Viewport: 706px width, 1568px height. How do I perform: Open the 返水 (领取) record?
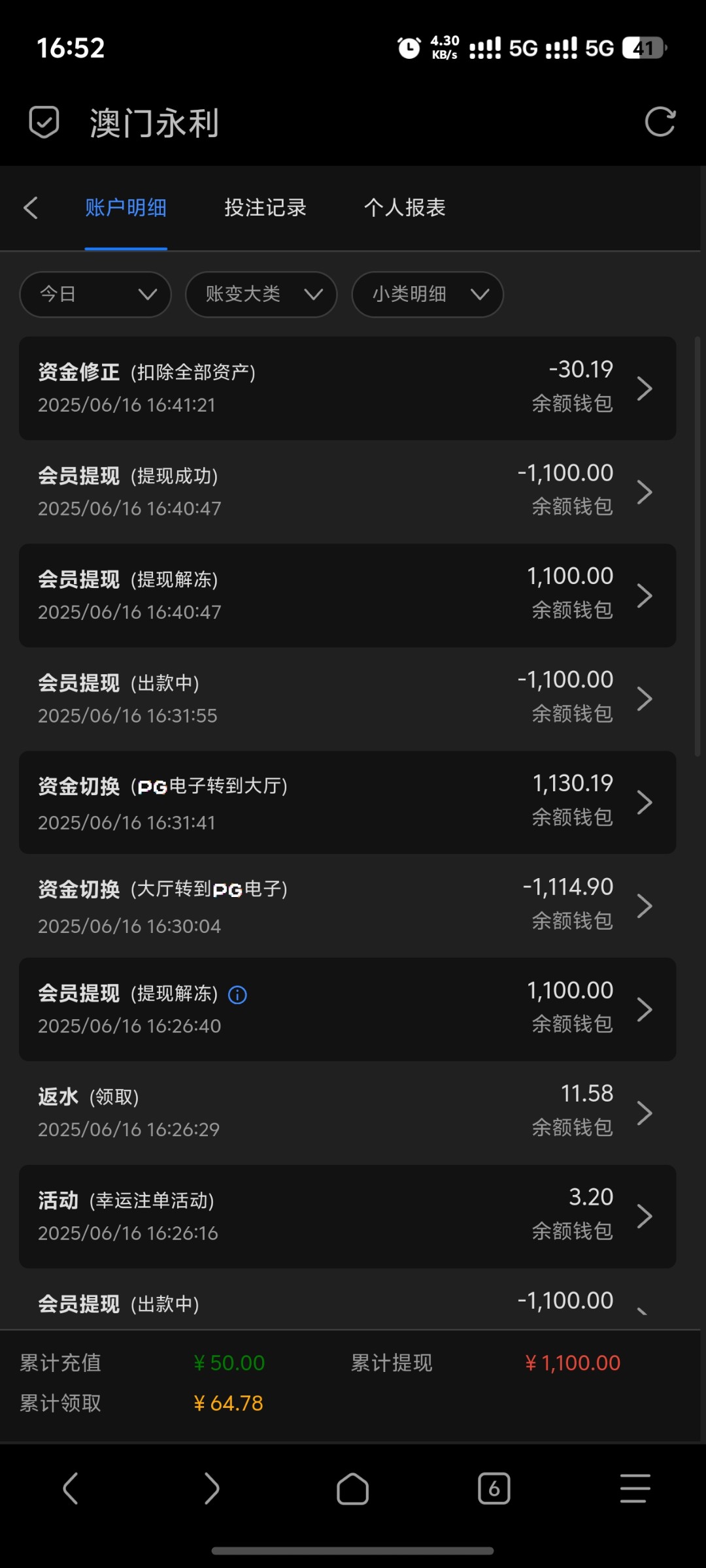coord(346,1113)
